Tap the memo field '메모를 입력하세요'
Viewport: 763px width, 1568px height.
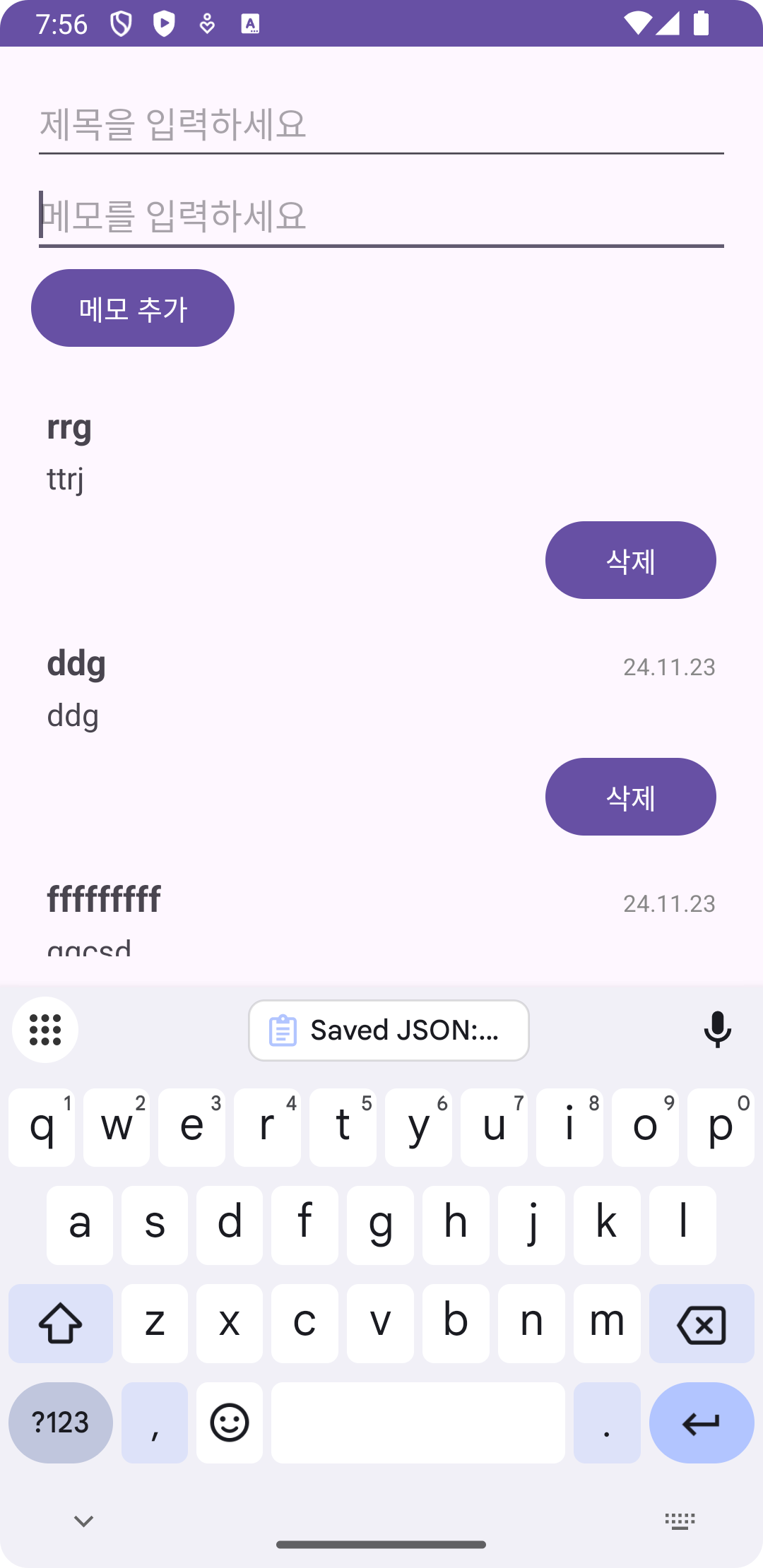[381, 216]
